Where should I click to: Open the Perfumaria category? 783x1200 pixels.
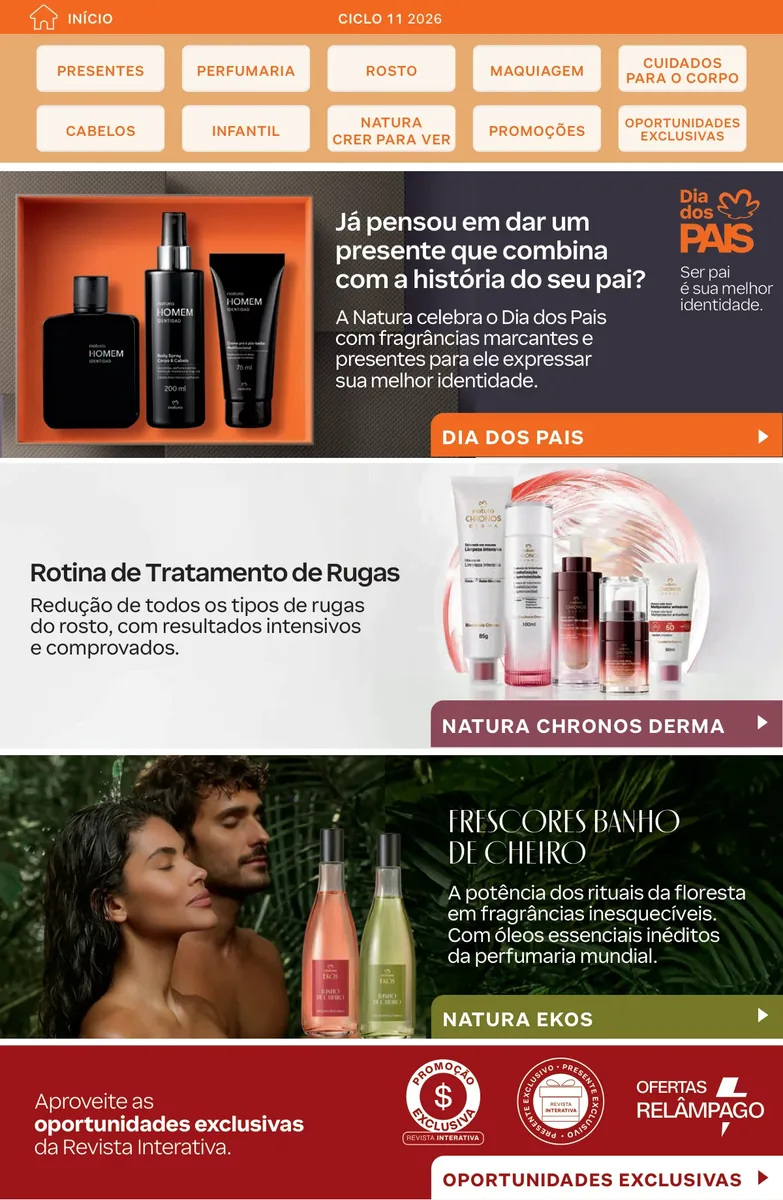point(246,70)
